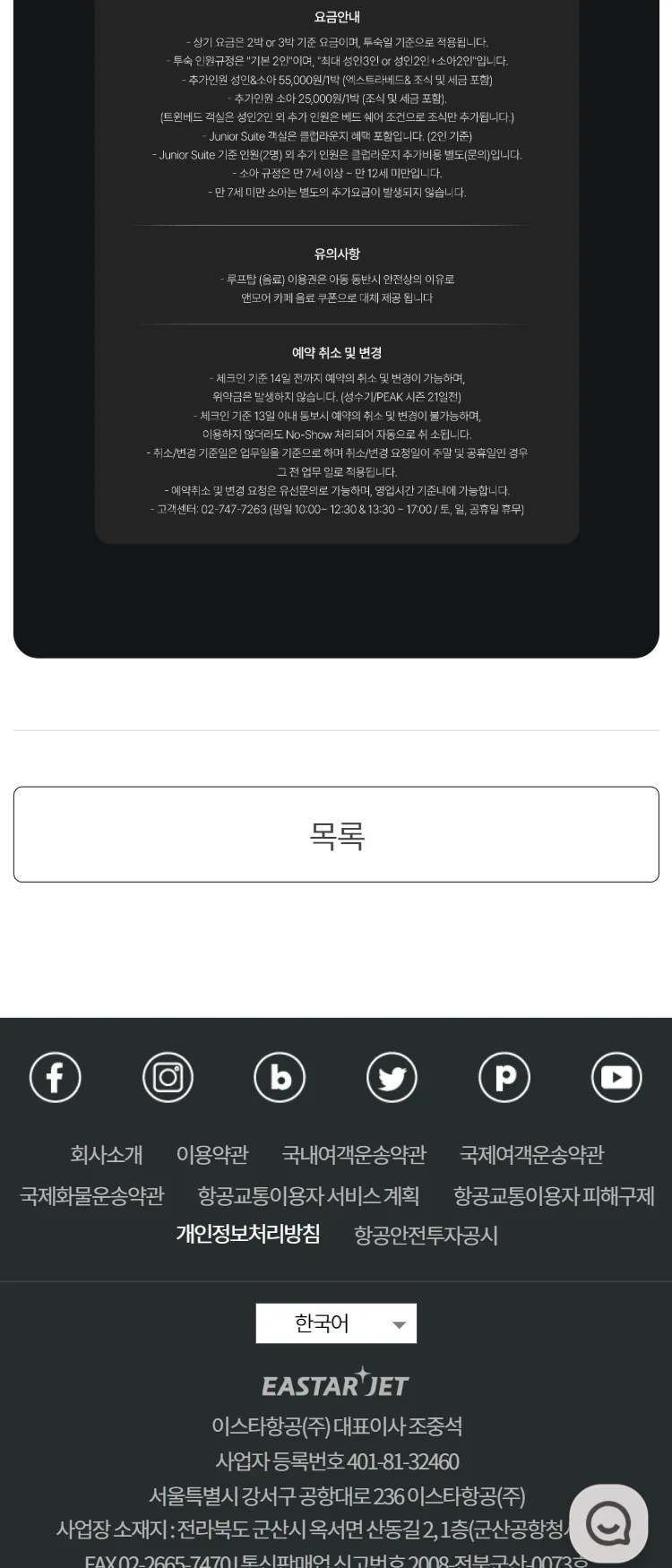Open the Naver Post icon
672x1568 pixels.
[x=504, y=1077]
